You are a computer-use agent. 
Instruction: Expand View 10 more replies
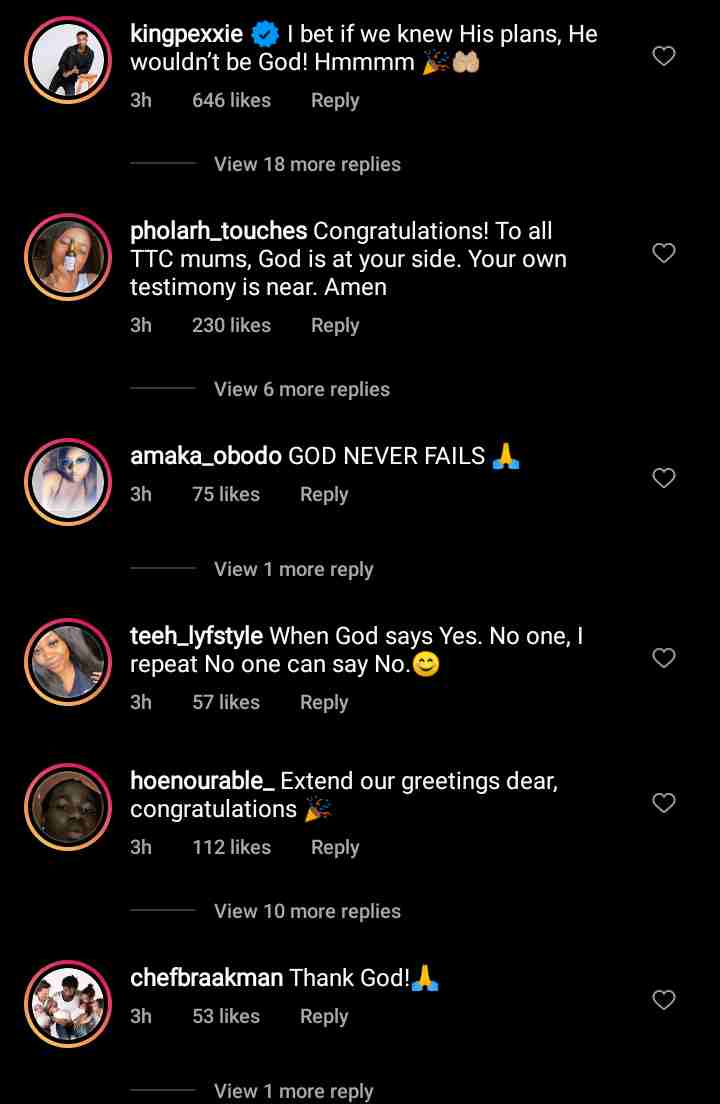[x=307, y=911]
